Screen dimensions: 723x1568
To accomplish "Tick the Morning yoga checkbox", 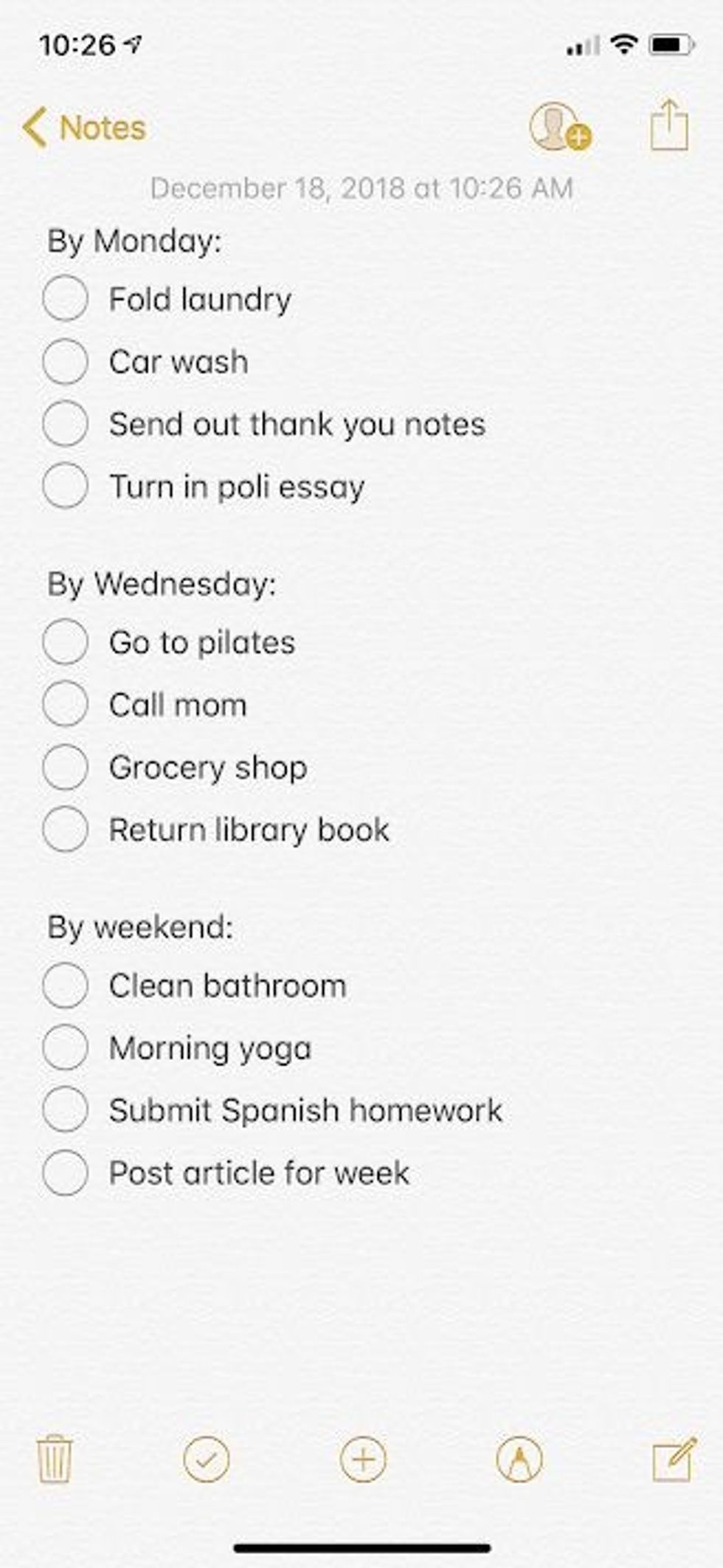I will (x=65, y=1048).
